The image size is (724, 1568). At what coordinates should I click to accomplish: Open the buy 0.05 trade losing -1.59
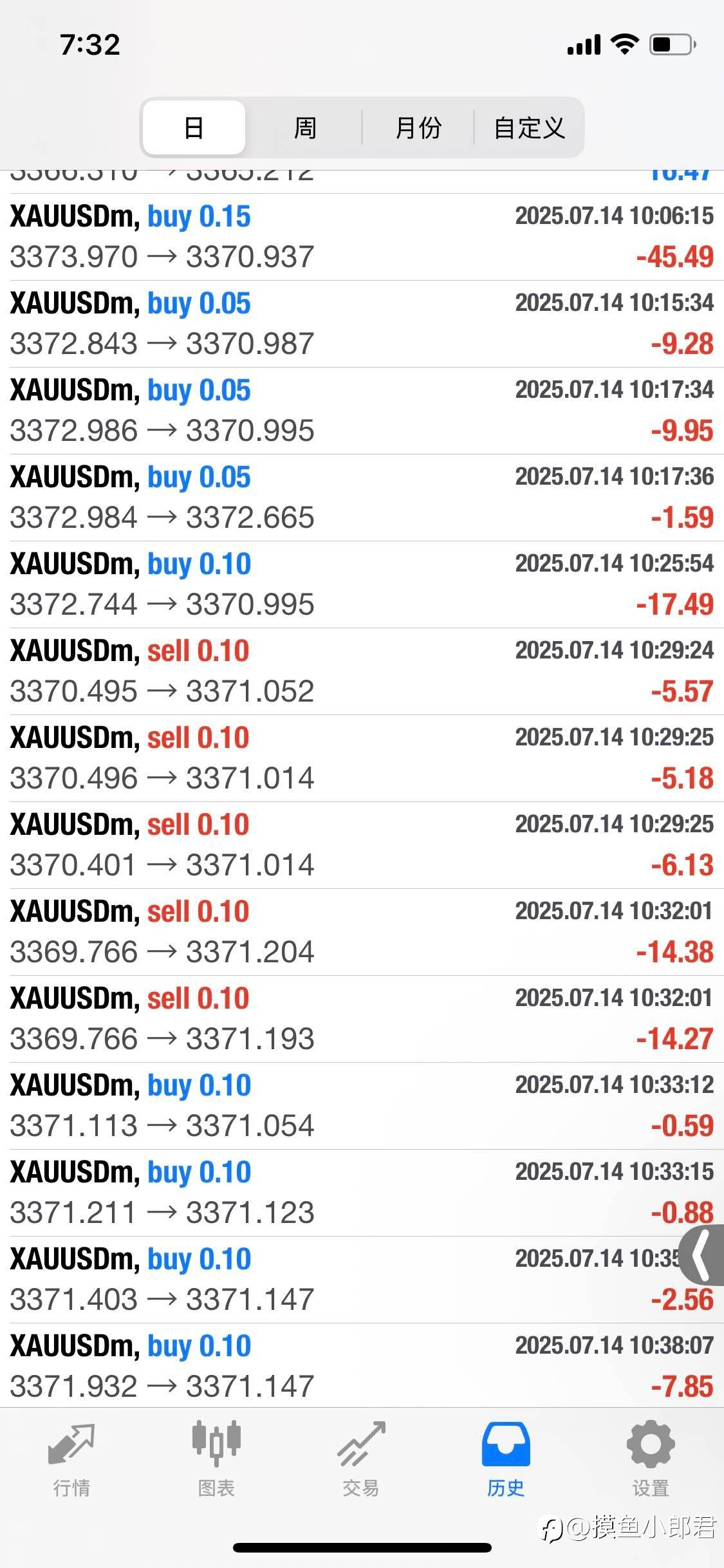point(362,498)
